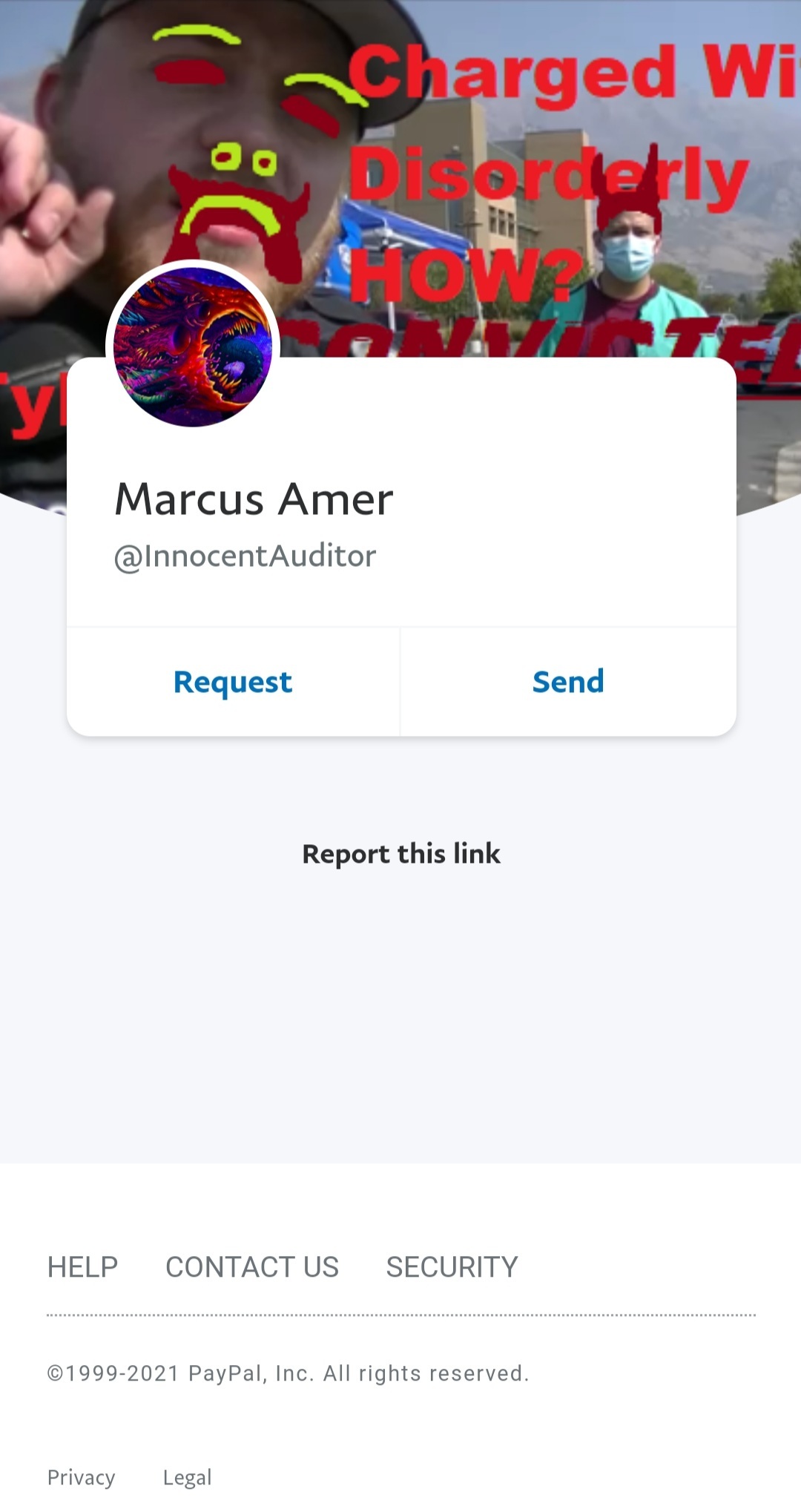
Task: Open the HELP page
Action: [82, 1267]
